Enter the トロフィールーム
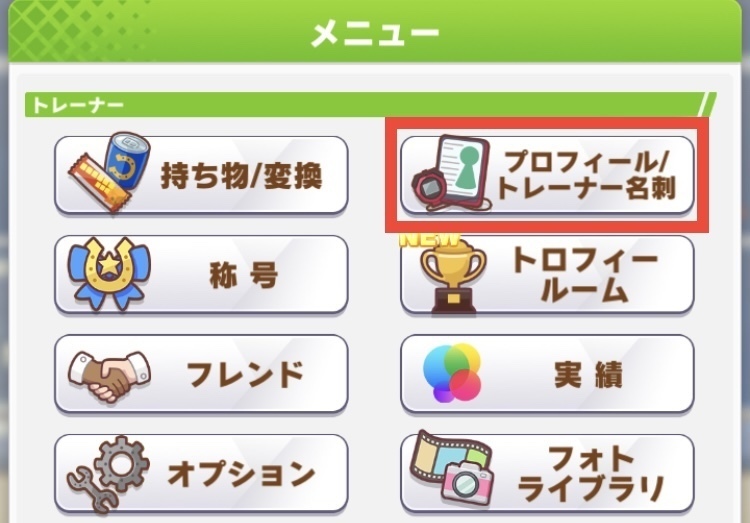 (547, 274)
